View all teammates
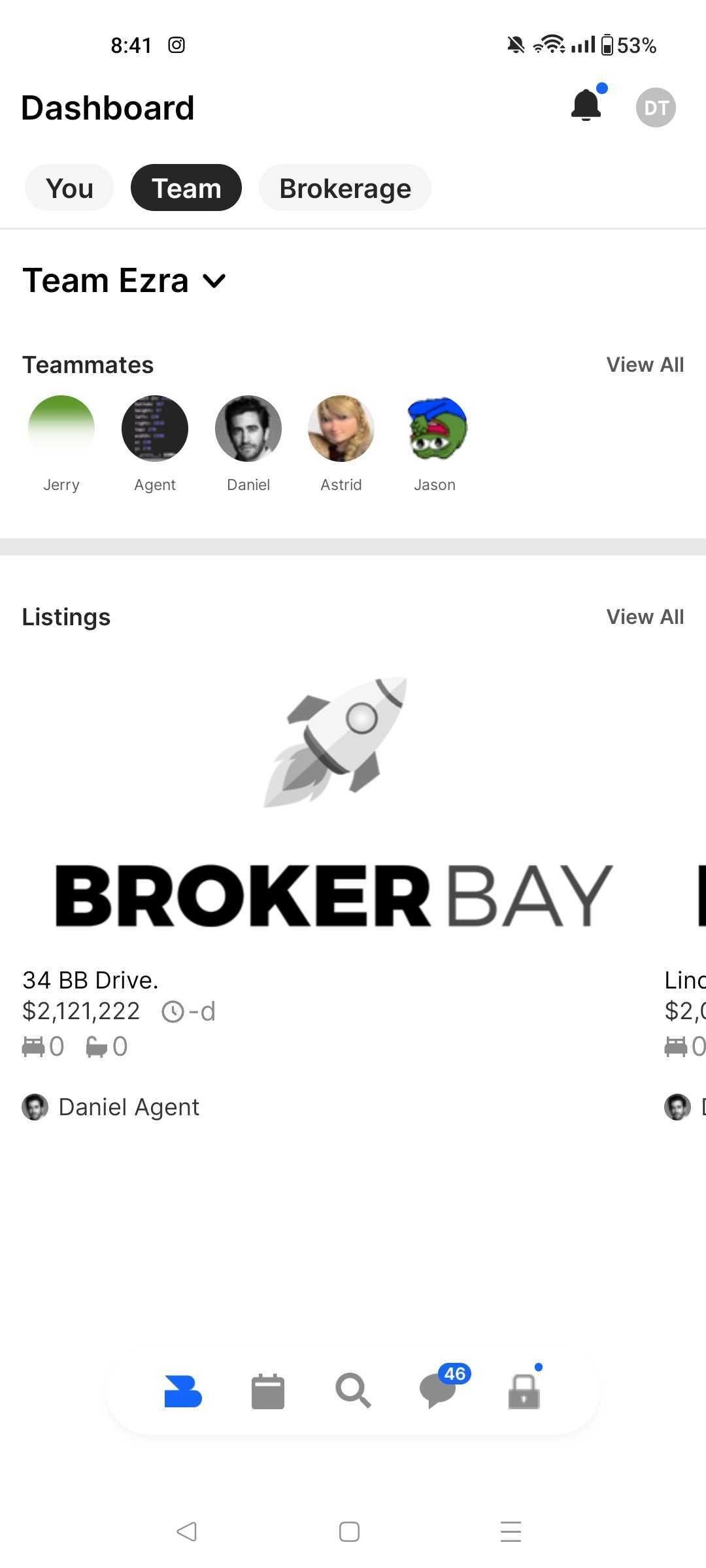This screenshot has height=1568, width=706. pyautogui.click(x=645, y=365)
